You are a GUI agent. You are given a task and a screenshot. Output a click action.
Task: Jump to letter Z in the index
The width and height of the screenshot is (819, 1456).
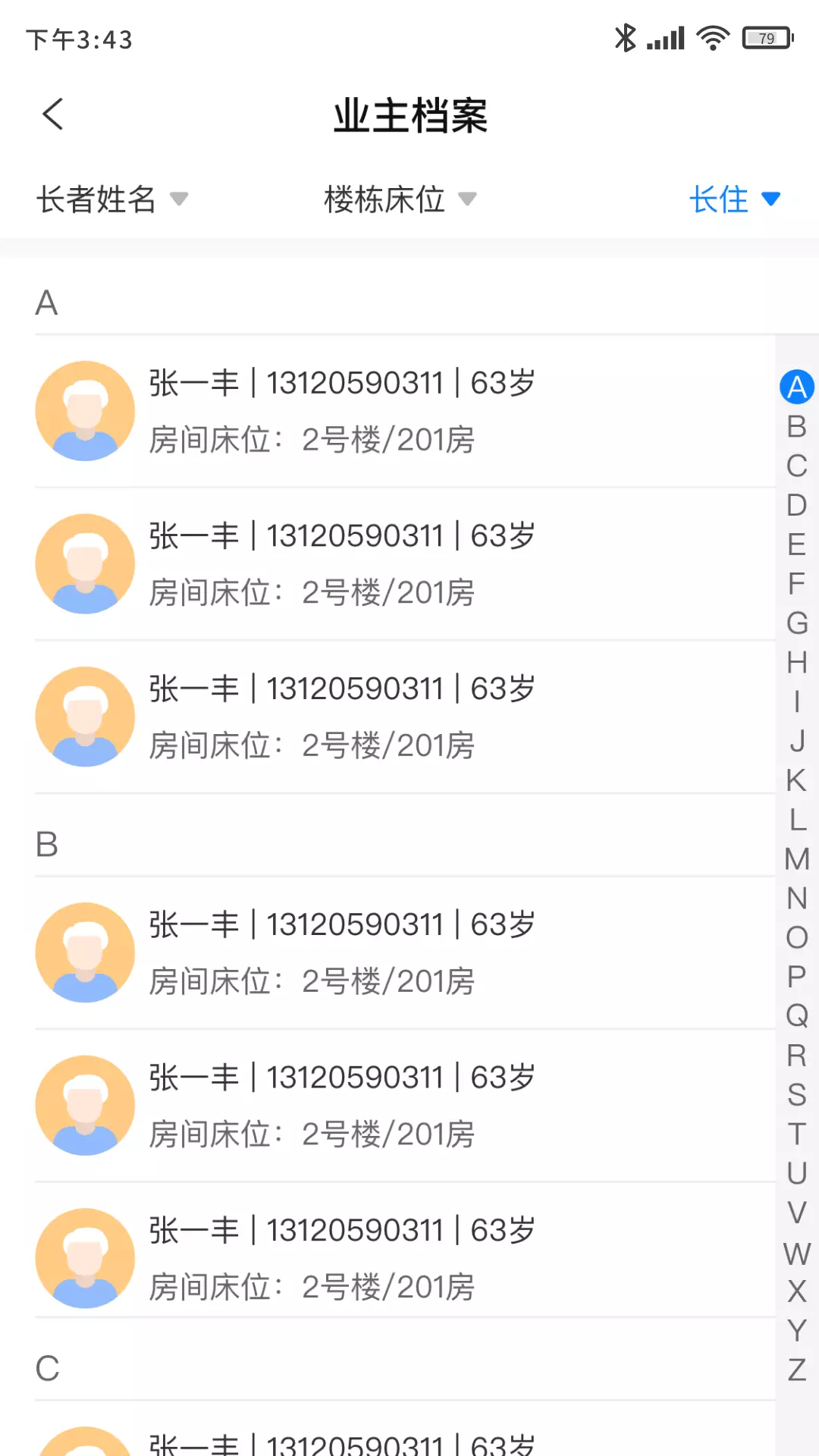796,1370
